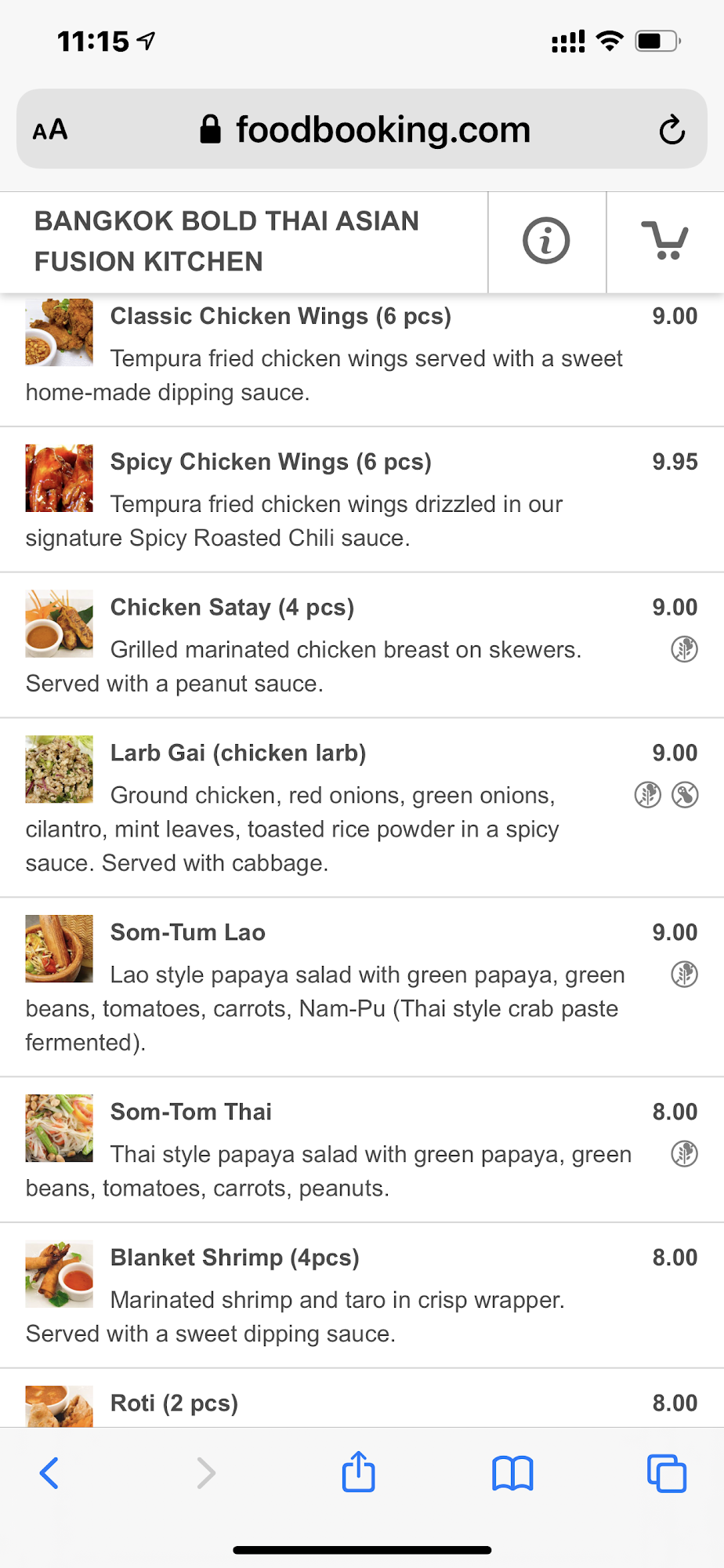This screenshot has width=724, height=1568.
Task: Select Classic Chicken Wings (6 pcs)
Action: click(x=281, y=317)
